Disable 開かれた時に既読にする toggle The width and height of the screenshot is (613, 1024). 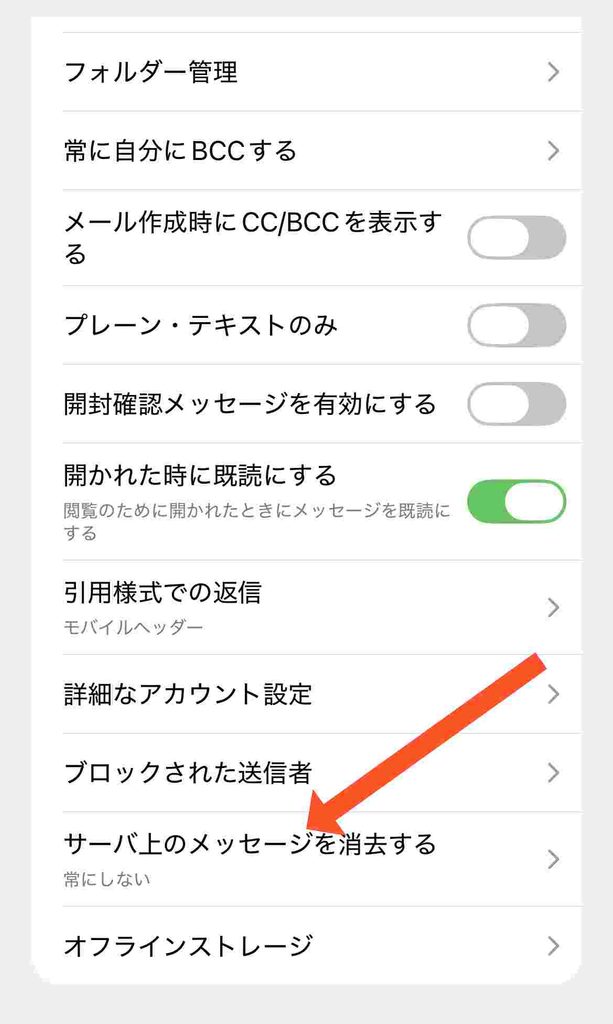tap(516, 502)
